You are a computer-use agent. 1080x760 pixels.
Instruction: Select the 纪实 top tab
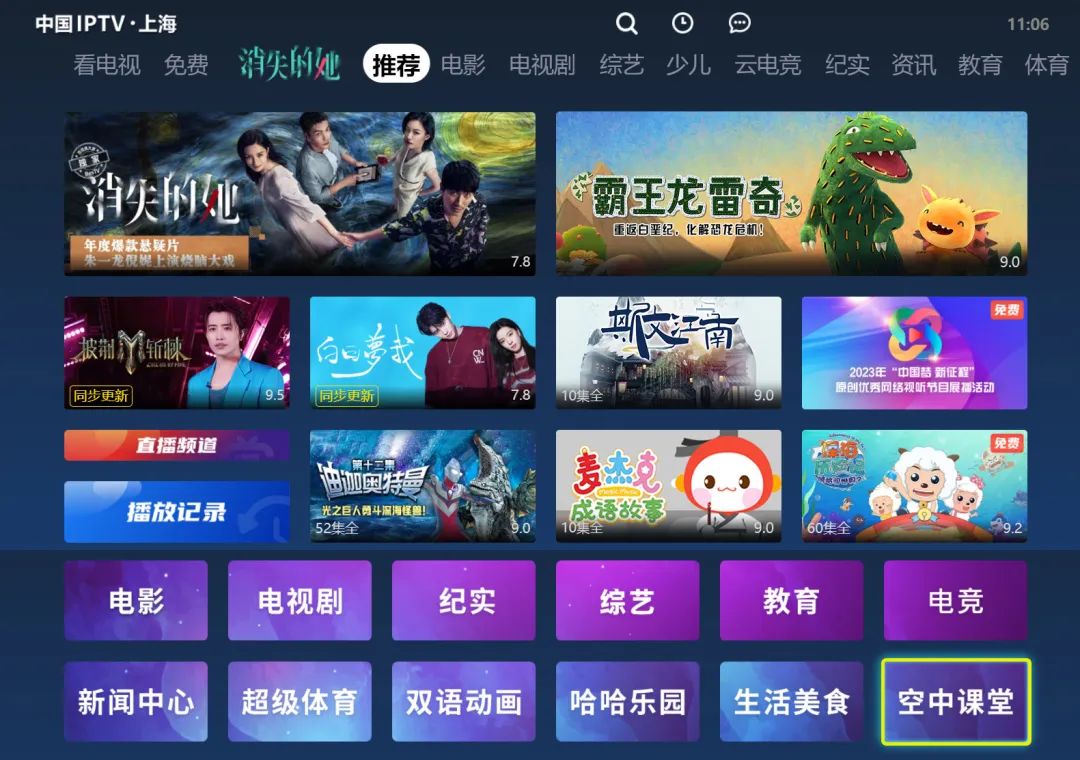coord(847,65)
